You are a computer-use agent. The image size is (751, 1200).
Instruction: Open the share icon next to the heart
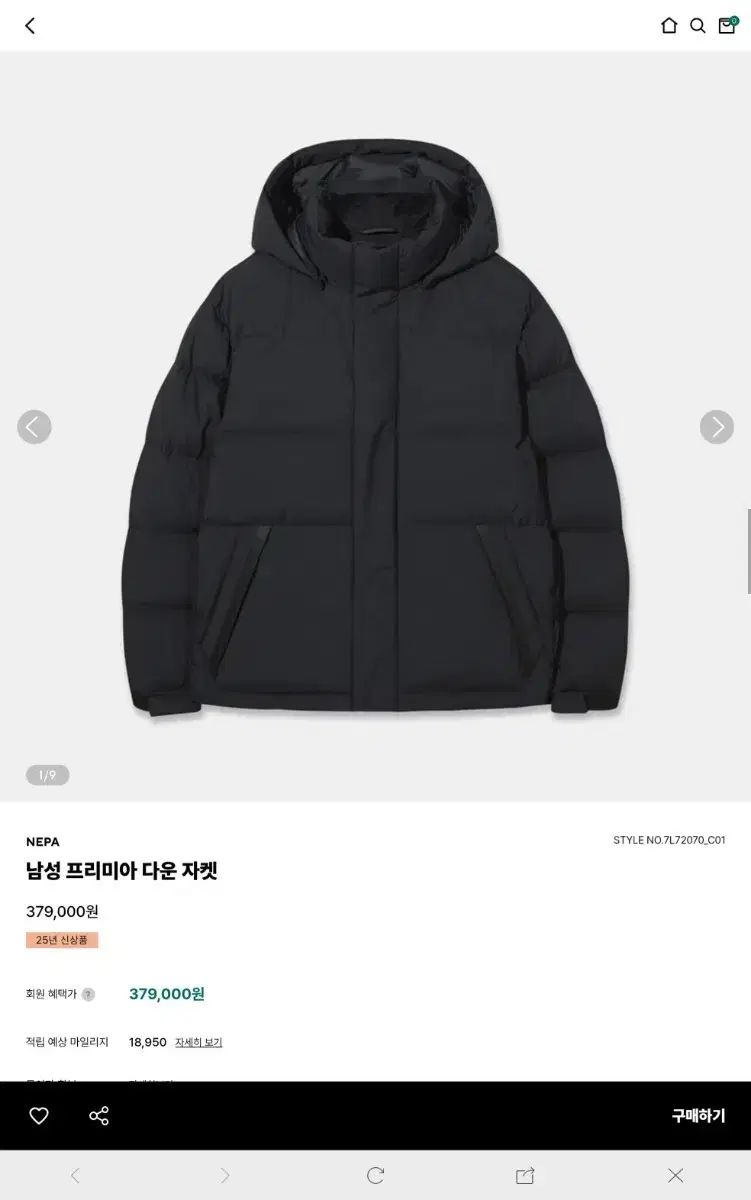tap(96, 1115)
